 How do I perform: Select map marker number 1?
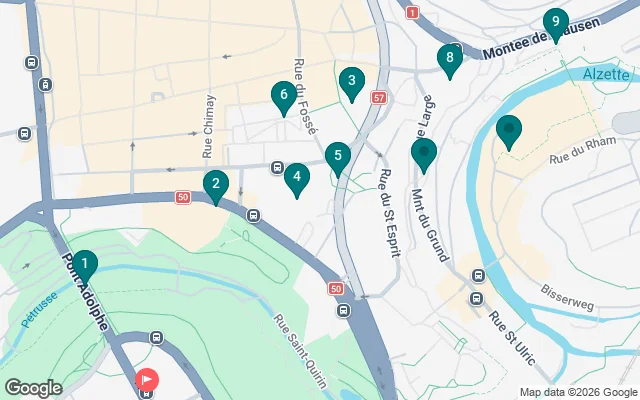pos(85,266)
